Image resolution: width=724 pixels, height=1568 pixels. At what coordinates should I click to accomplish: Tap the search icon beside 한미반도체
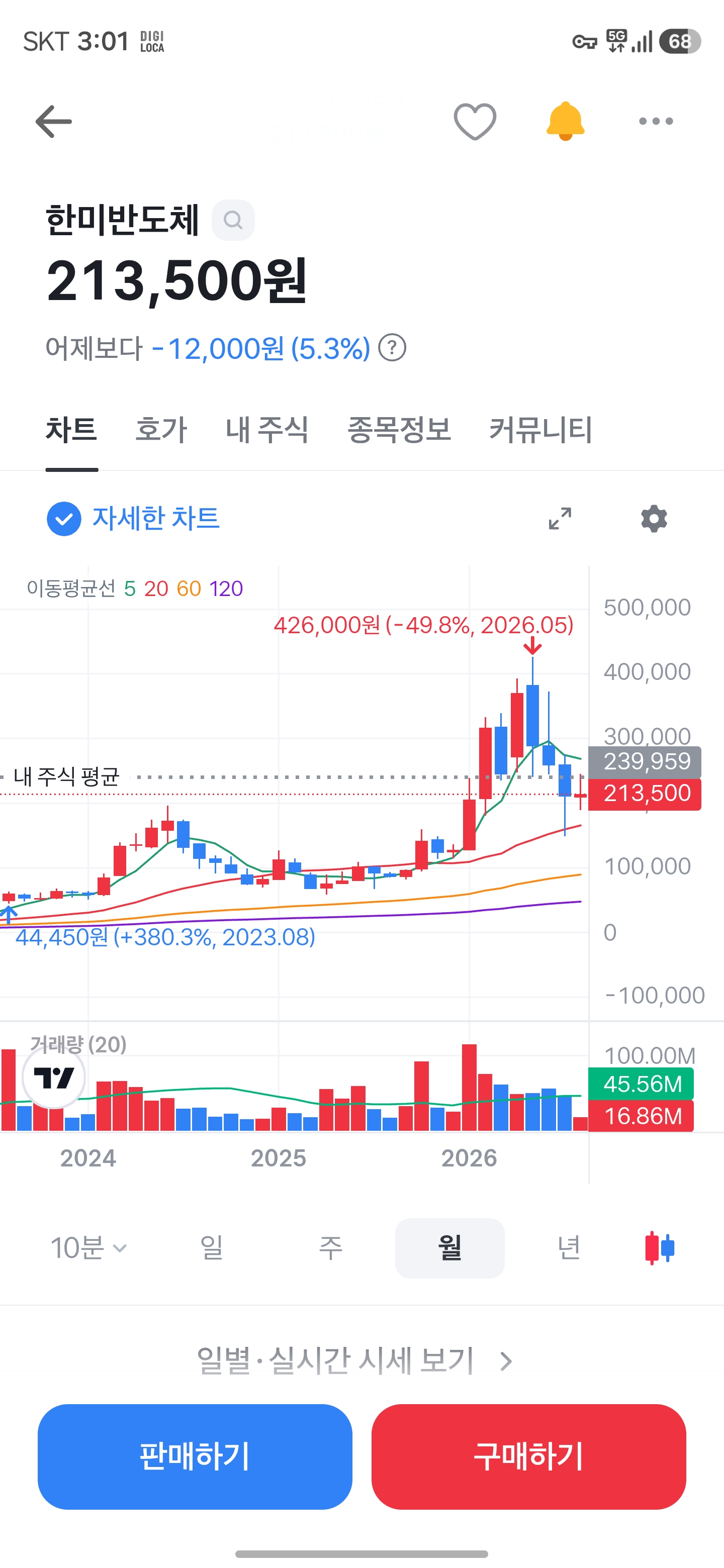point(233,220)
